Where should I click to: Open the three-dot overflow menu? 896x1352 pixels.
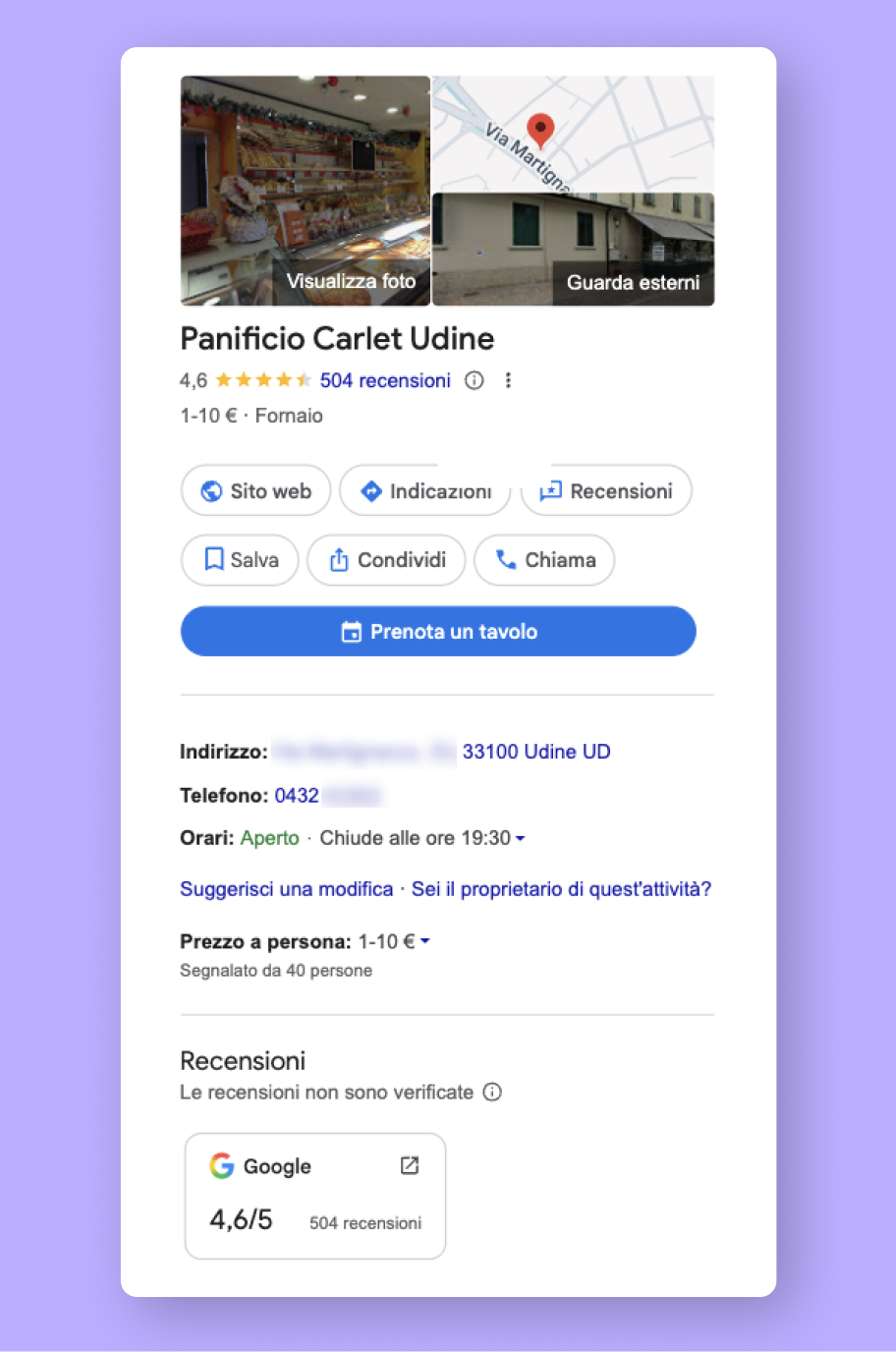point(508,380)
